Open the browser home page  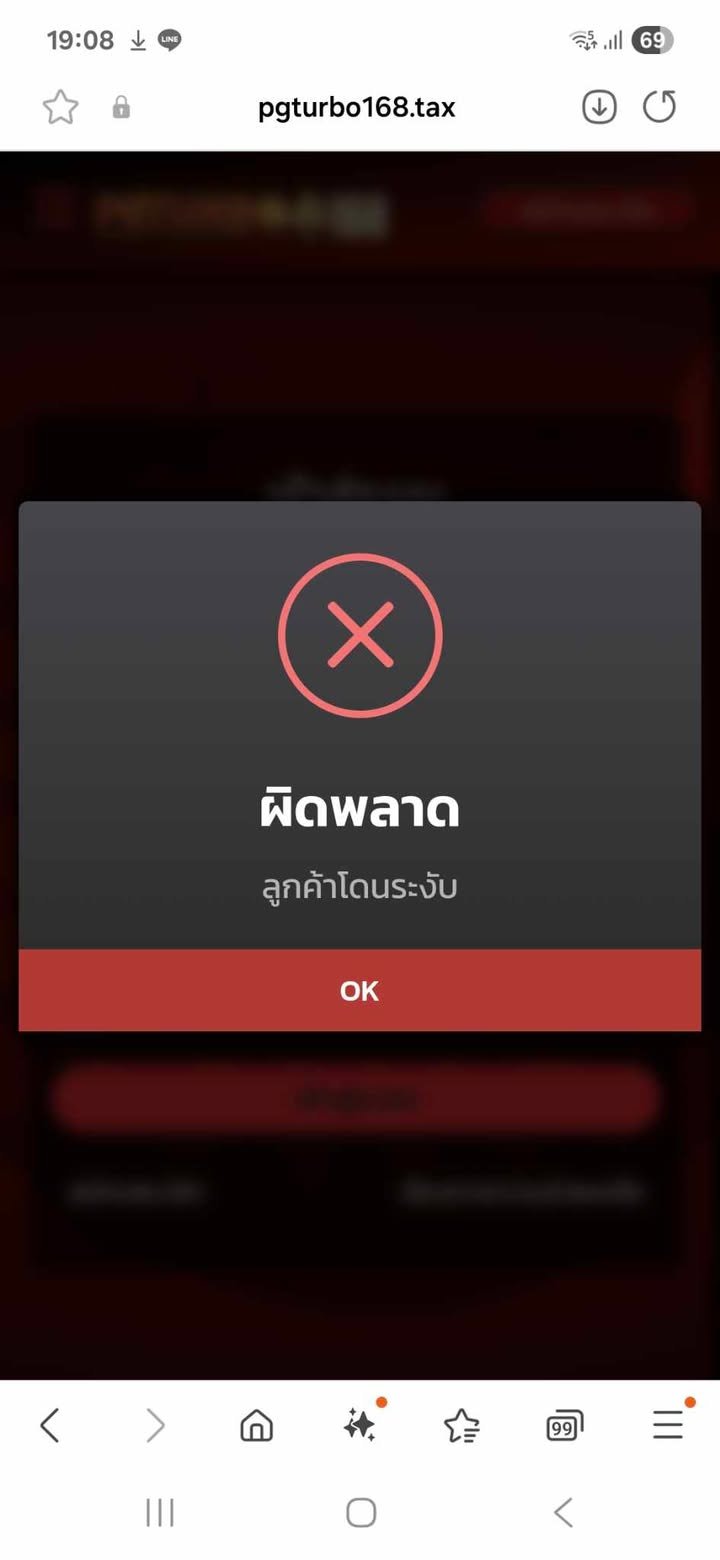click(257, 1425)
